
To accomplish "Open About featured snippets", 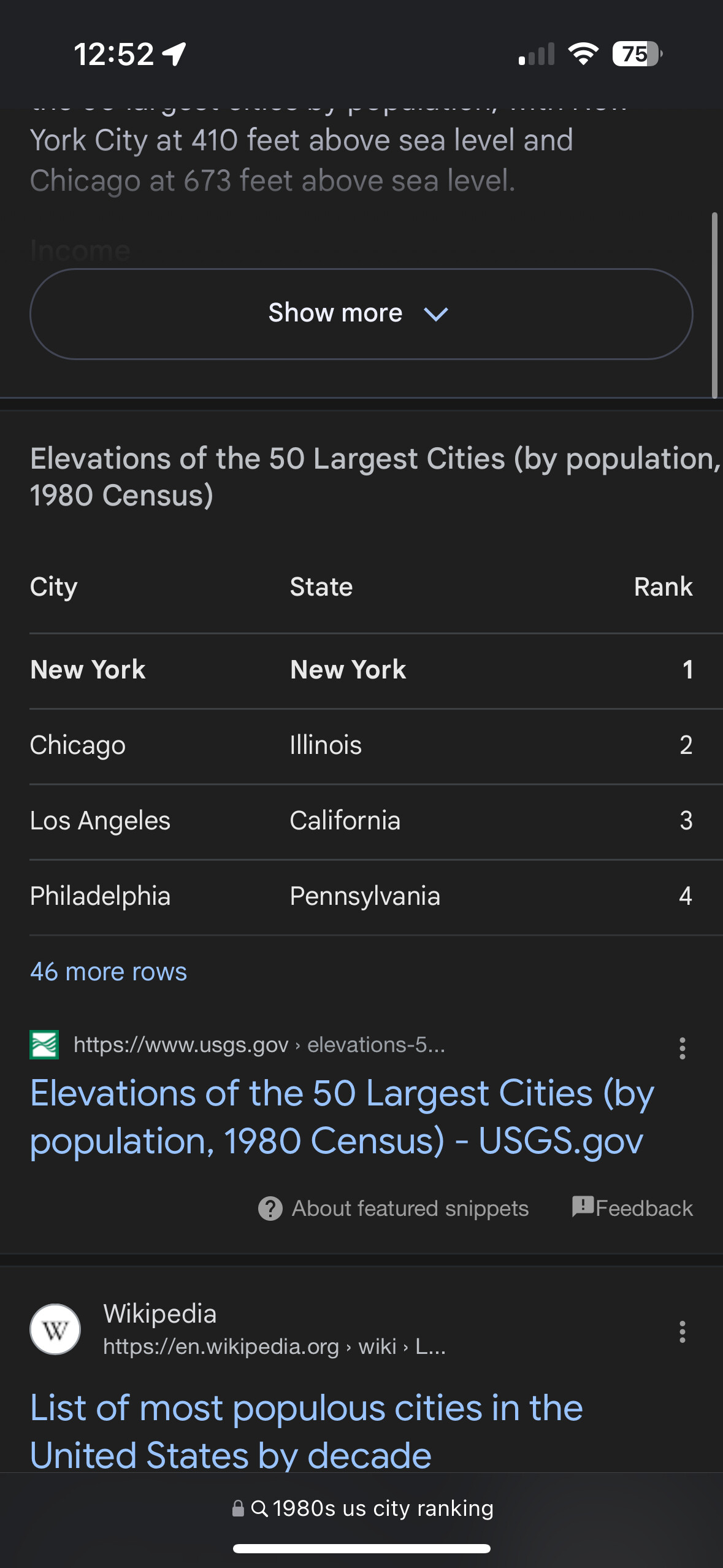I will 394,1209.
